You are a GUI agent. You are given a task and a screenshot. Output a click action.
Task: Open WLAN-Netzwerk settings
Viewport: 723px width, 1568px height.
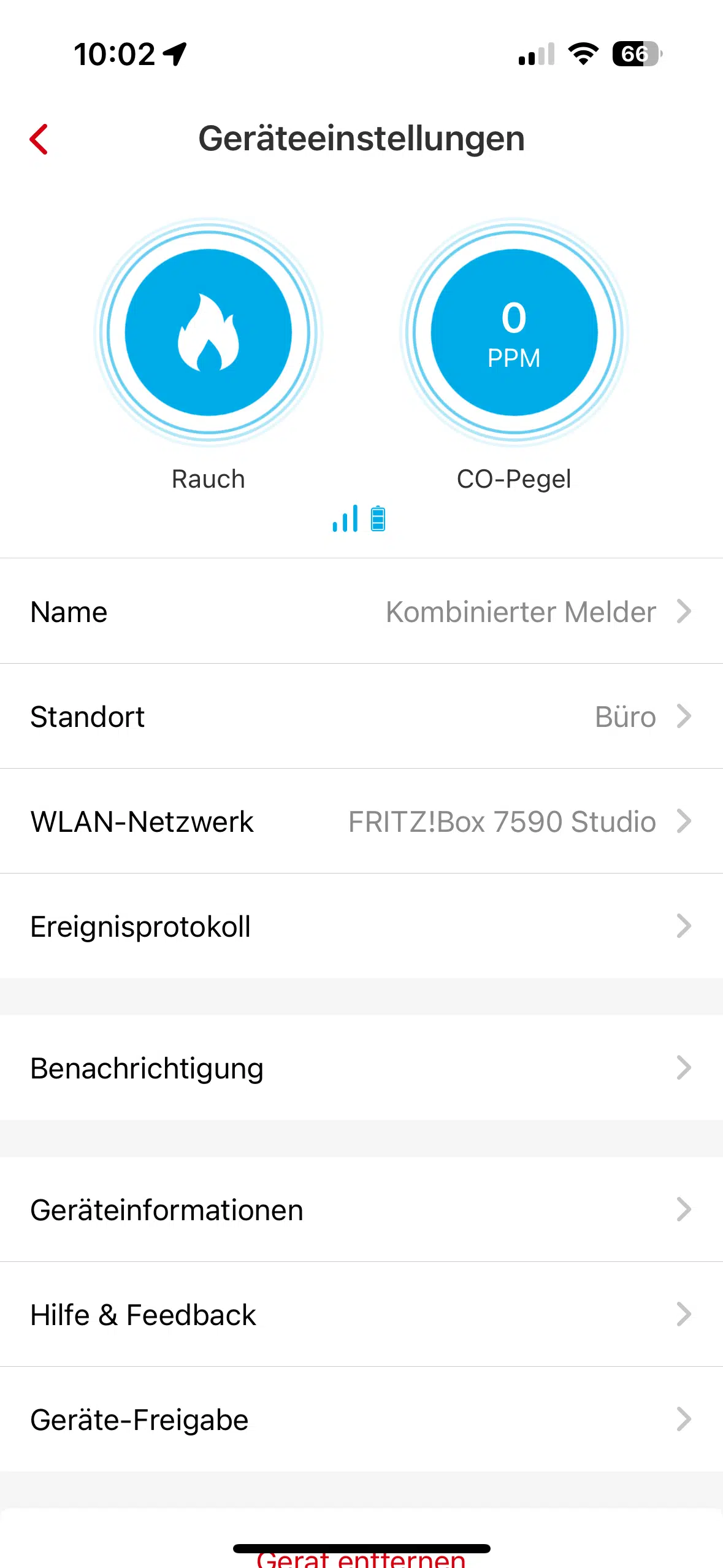pos(361,821)
